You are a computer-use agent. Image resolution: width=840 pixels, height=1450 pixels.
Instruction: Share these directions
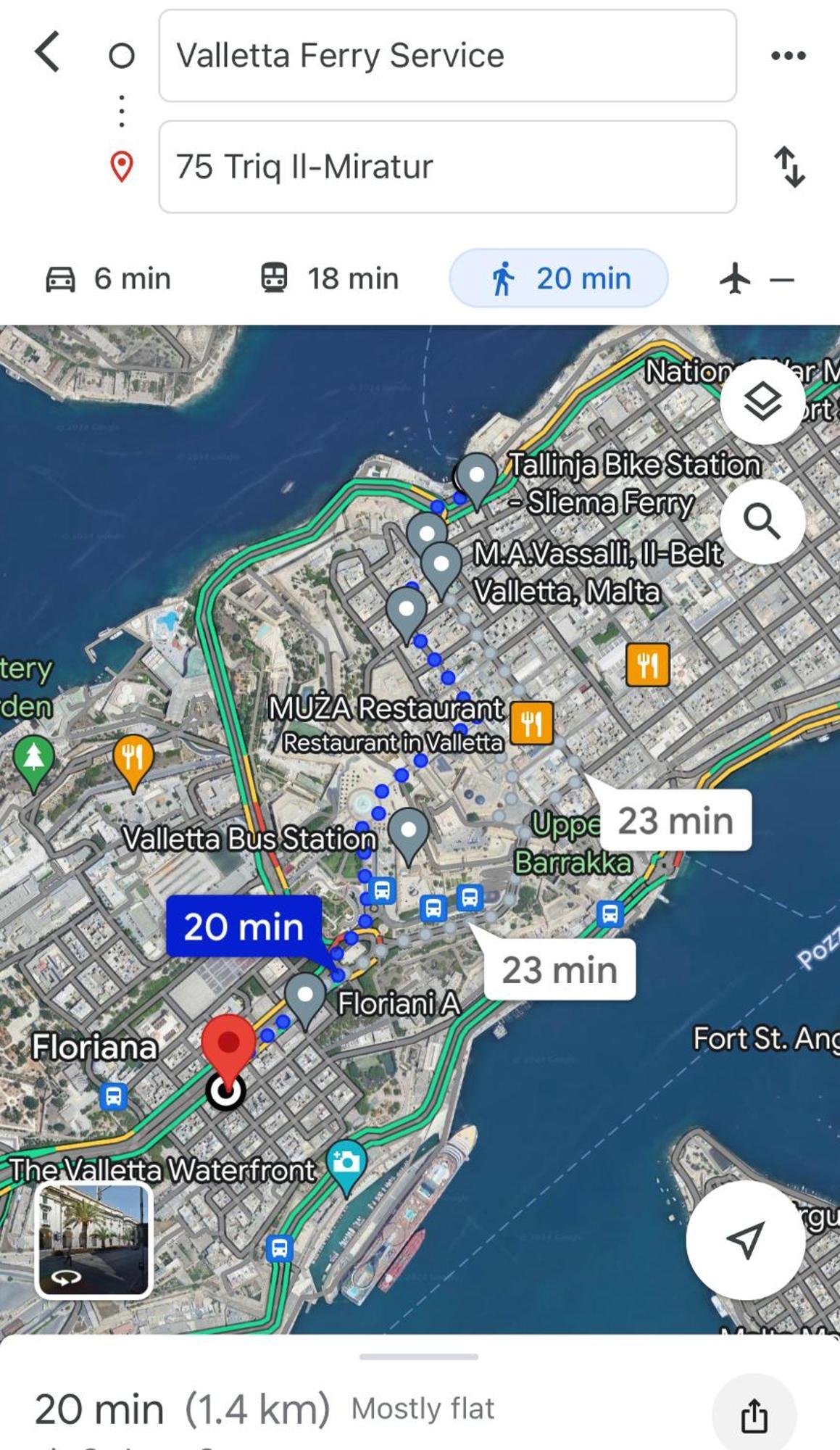754,1415
